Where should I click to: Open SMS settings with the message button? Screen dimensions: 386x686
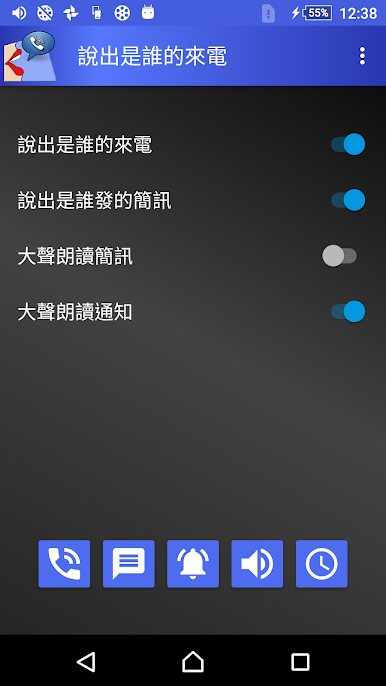point(129,564)
